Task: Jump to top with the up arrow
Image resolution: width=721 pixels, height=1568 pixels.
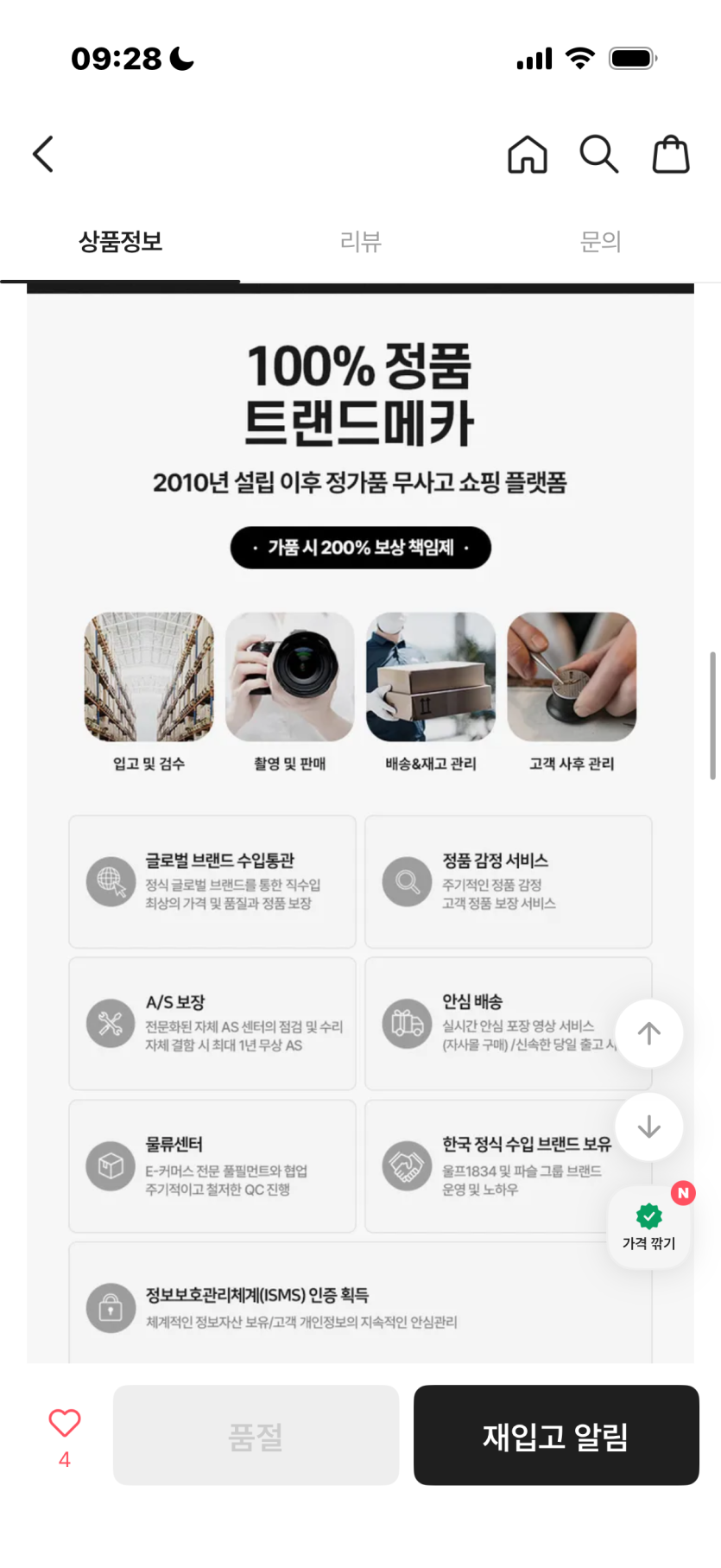Action: pos(648,1033)
